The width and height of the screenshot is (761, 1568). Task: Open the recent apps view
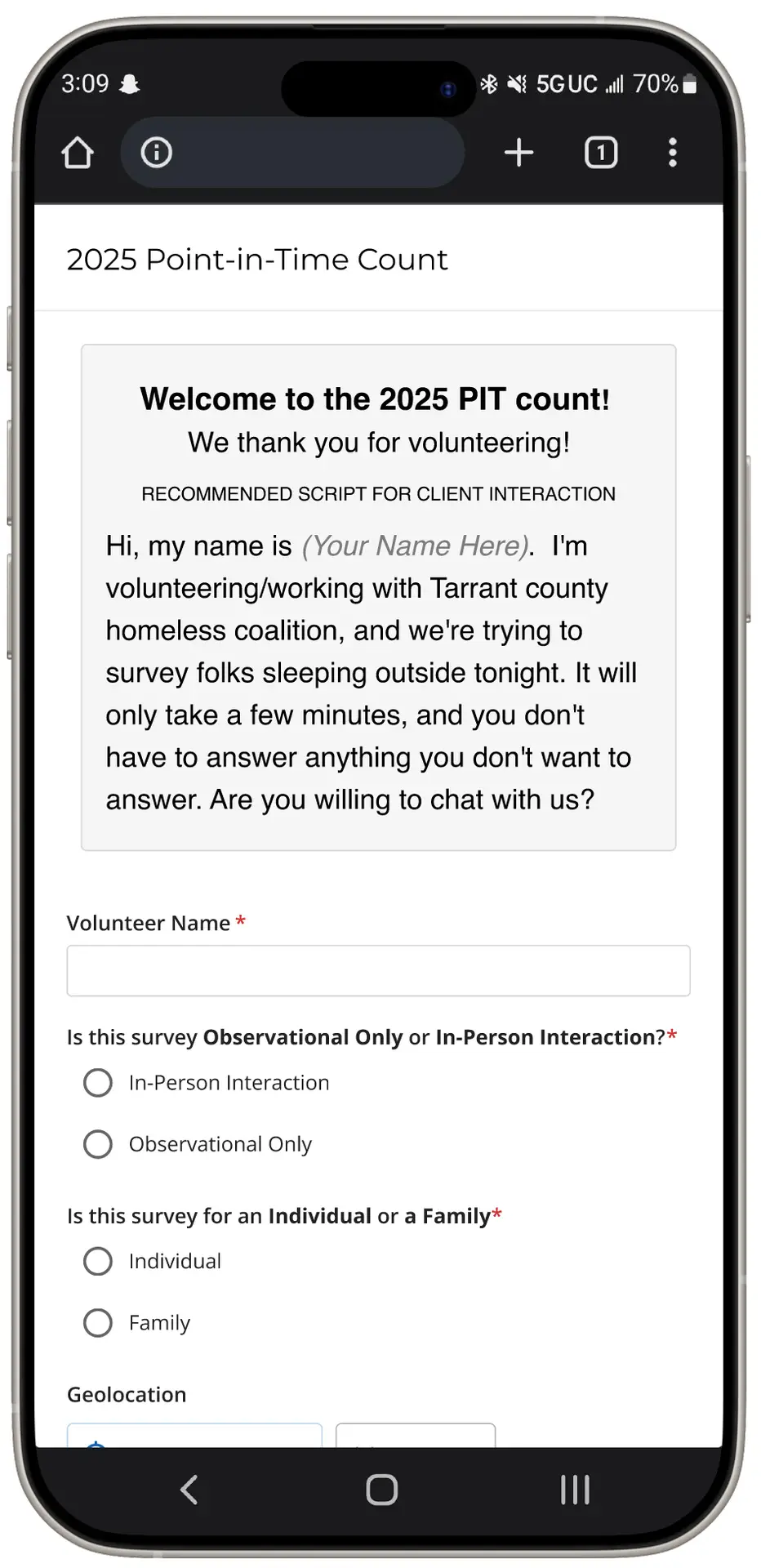point(575,1490)
